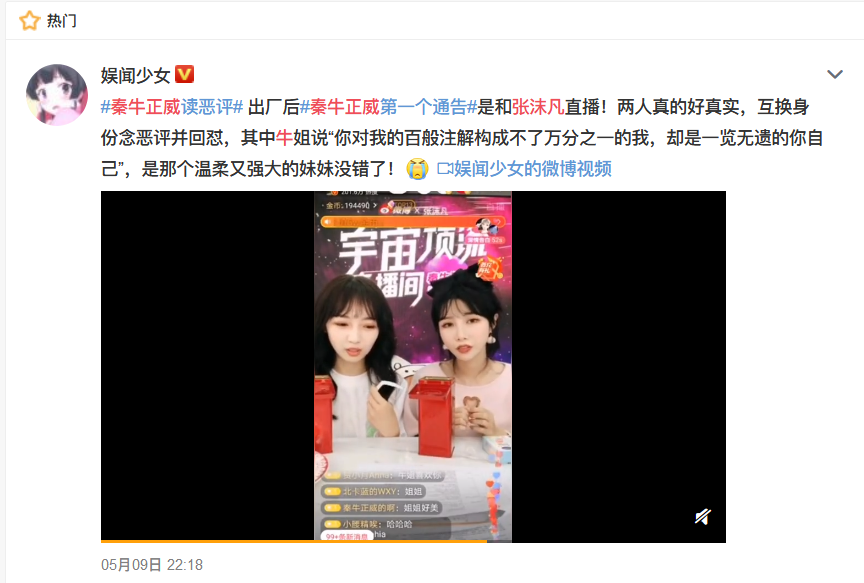Viewport: 864px width, 583px height.
Task: Unmute the video sound
Action: (x=703, y=517)
